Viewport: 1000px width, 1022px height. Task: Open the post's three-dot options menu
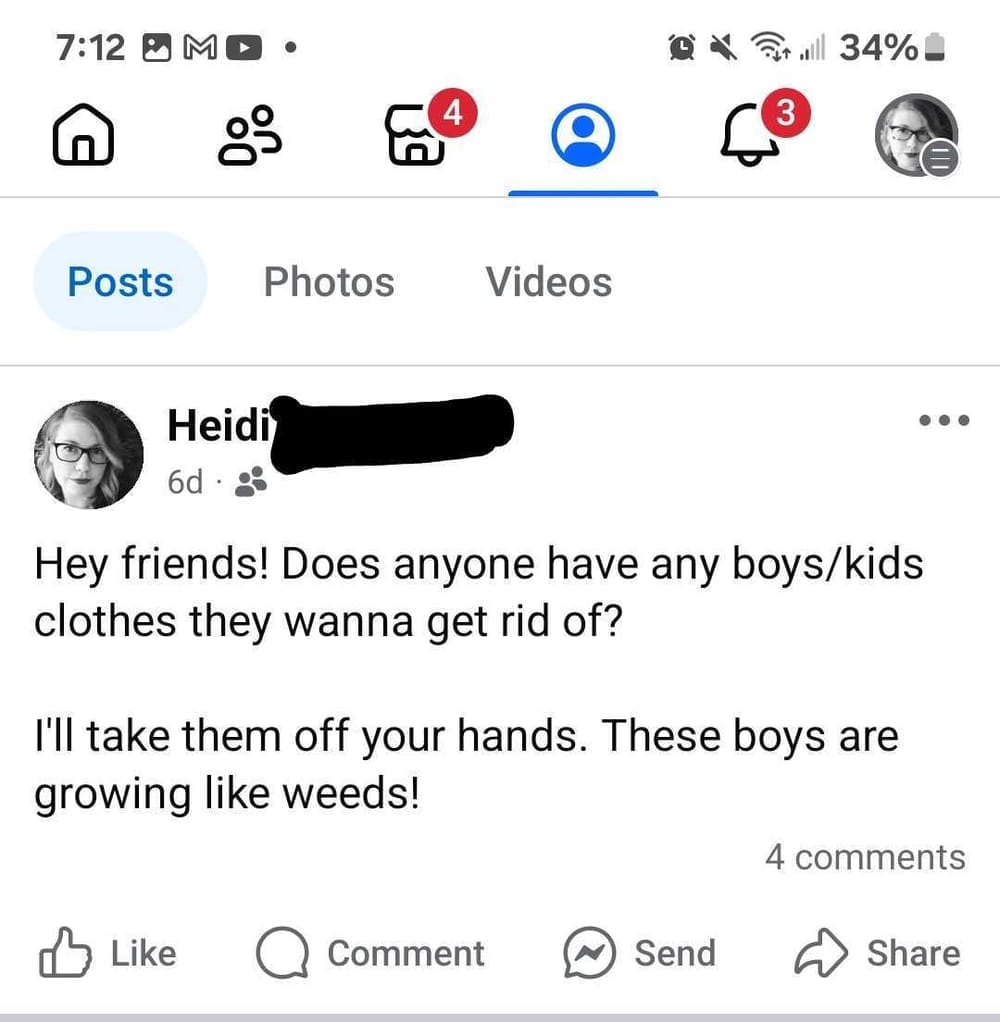coord(944,421)
